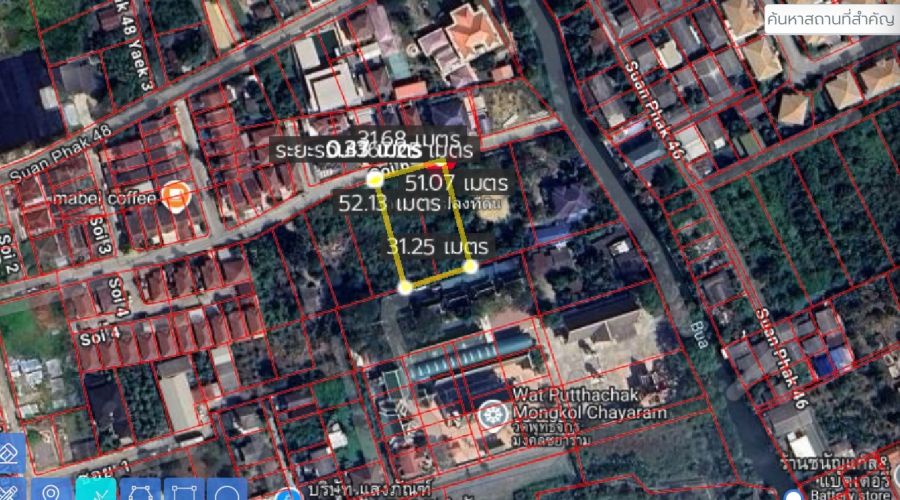
Task: Open the mabel coffee map marker
Action: (x=175, y=196)
